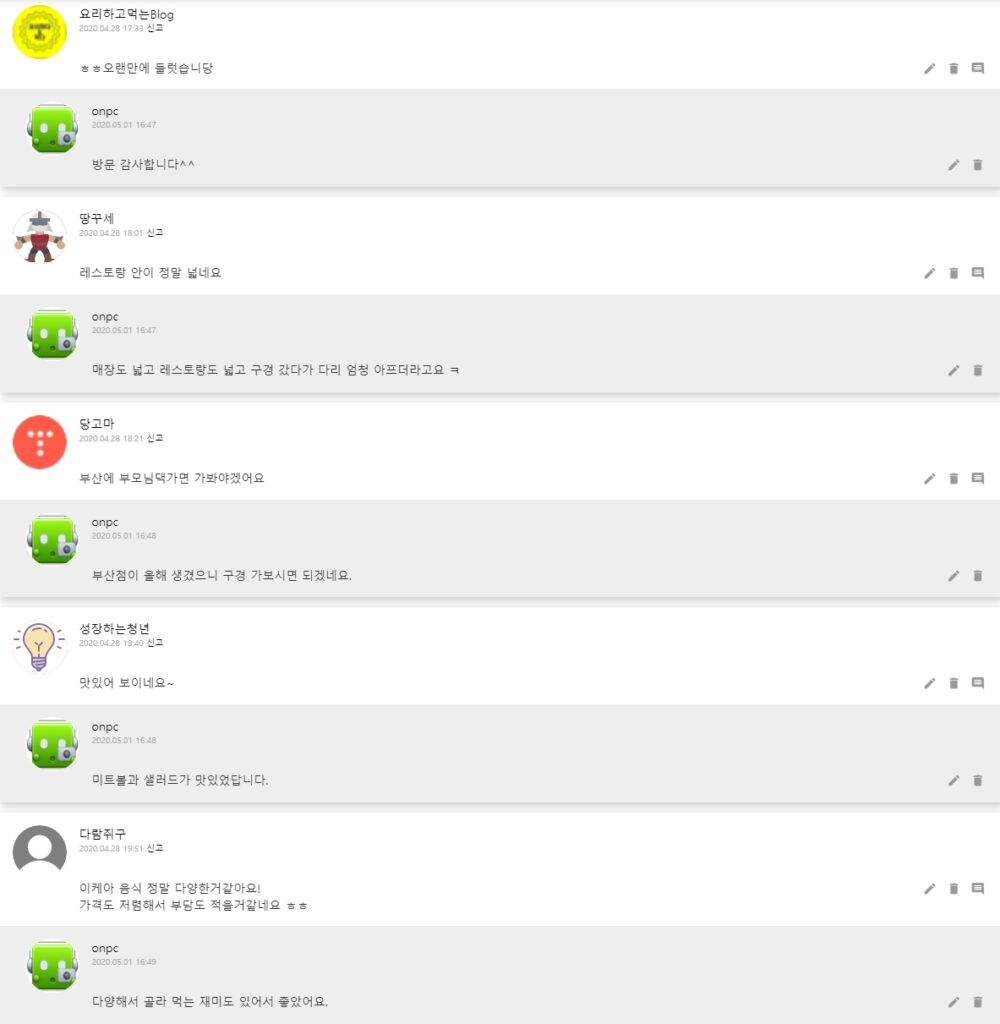Reply to 성장하는청년's comment
Screen dimensions: 1000x1024
pyautogui.click(x=978, y=683)
